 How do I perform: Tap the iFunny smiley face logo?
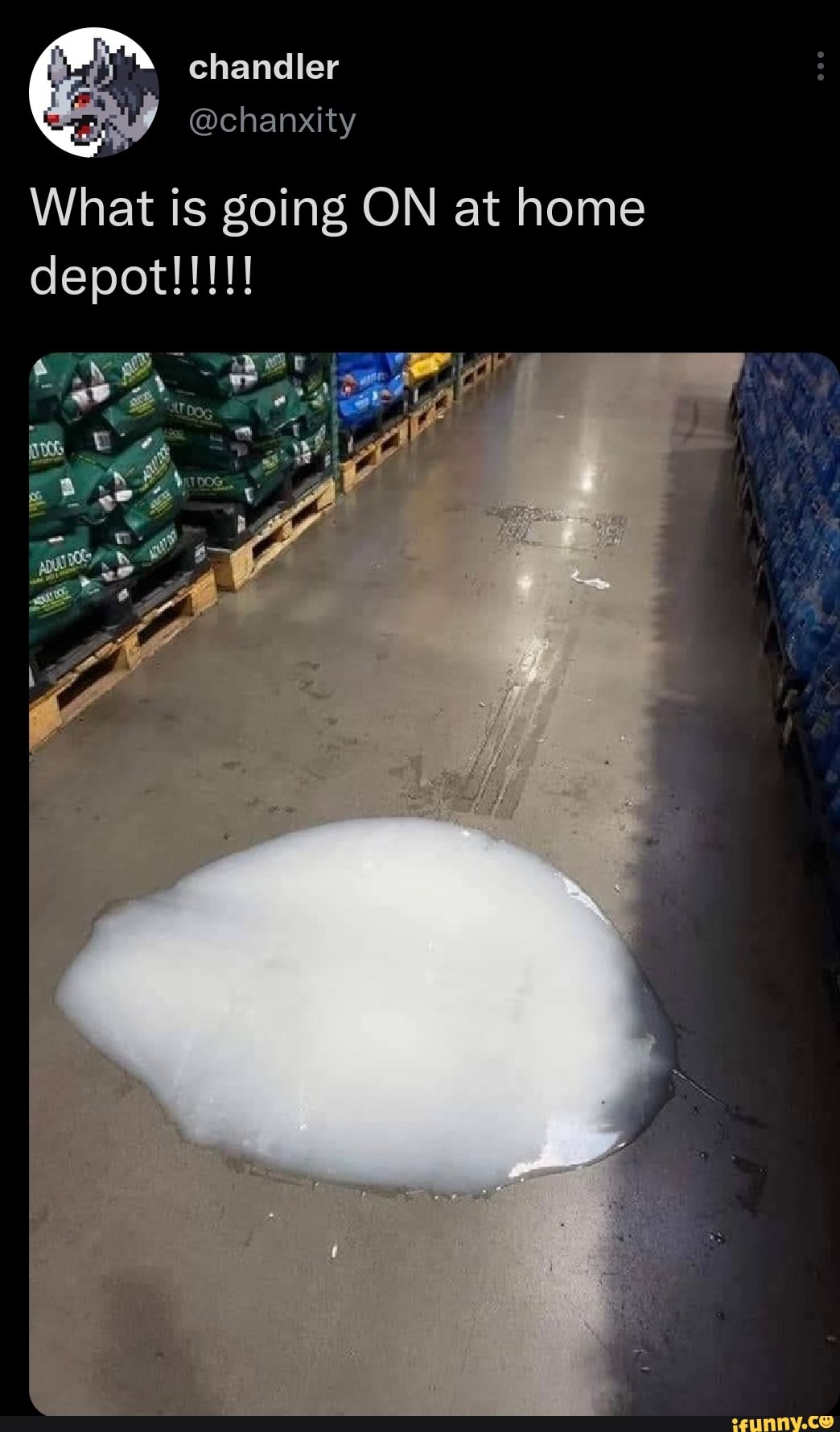pos(827,1423)
